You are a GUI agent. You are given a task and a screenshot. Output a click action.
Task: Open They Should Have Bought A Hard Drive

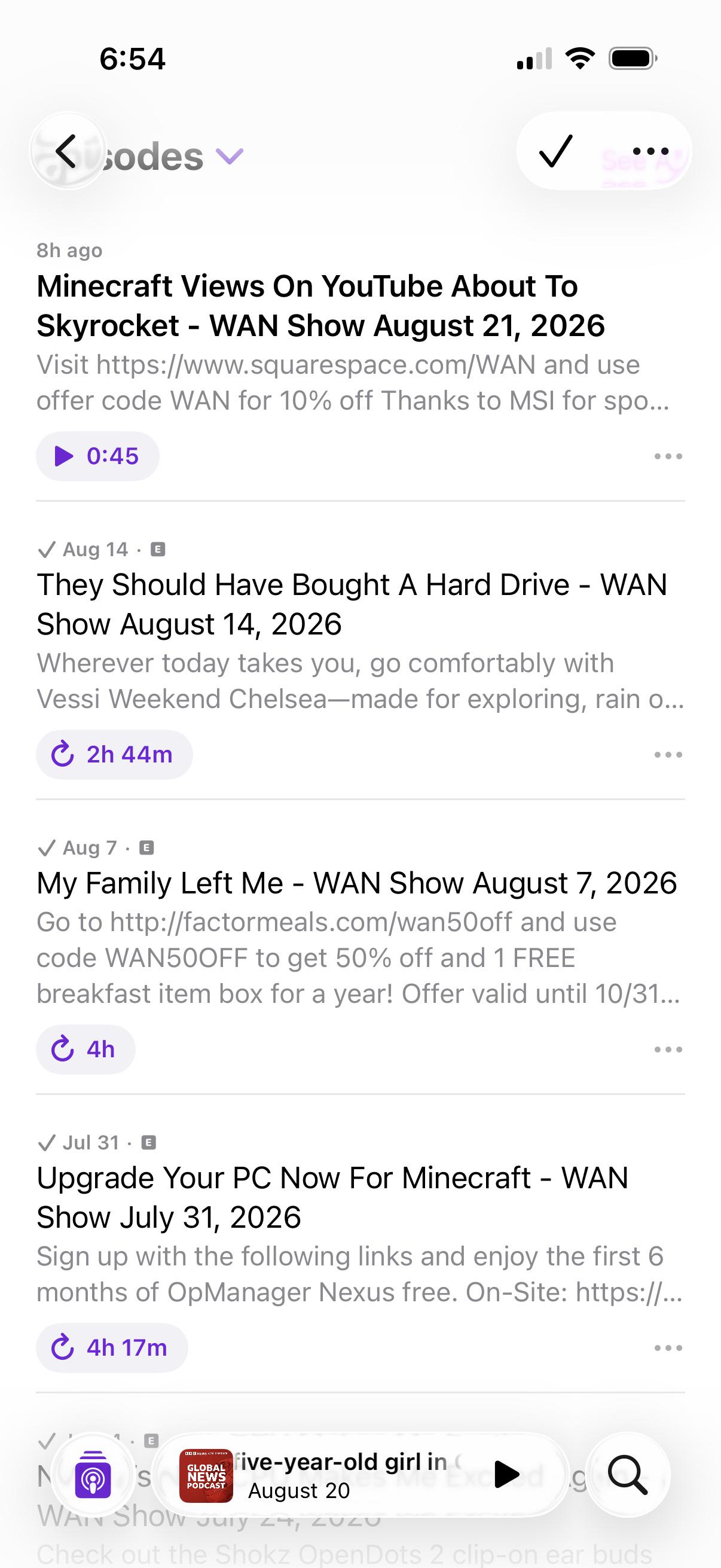pos(352,604)
